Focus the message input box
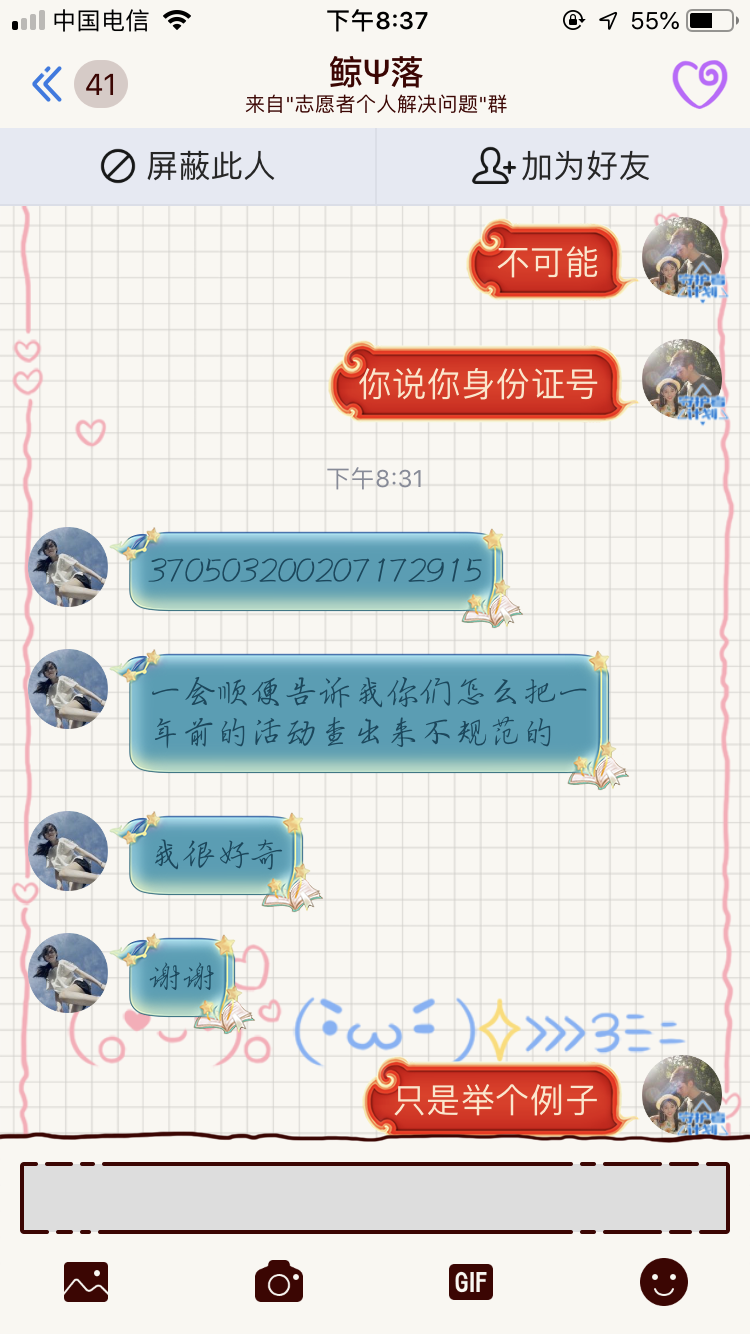 [x=375, y=1197]
